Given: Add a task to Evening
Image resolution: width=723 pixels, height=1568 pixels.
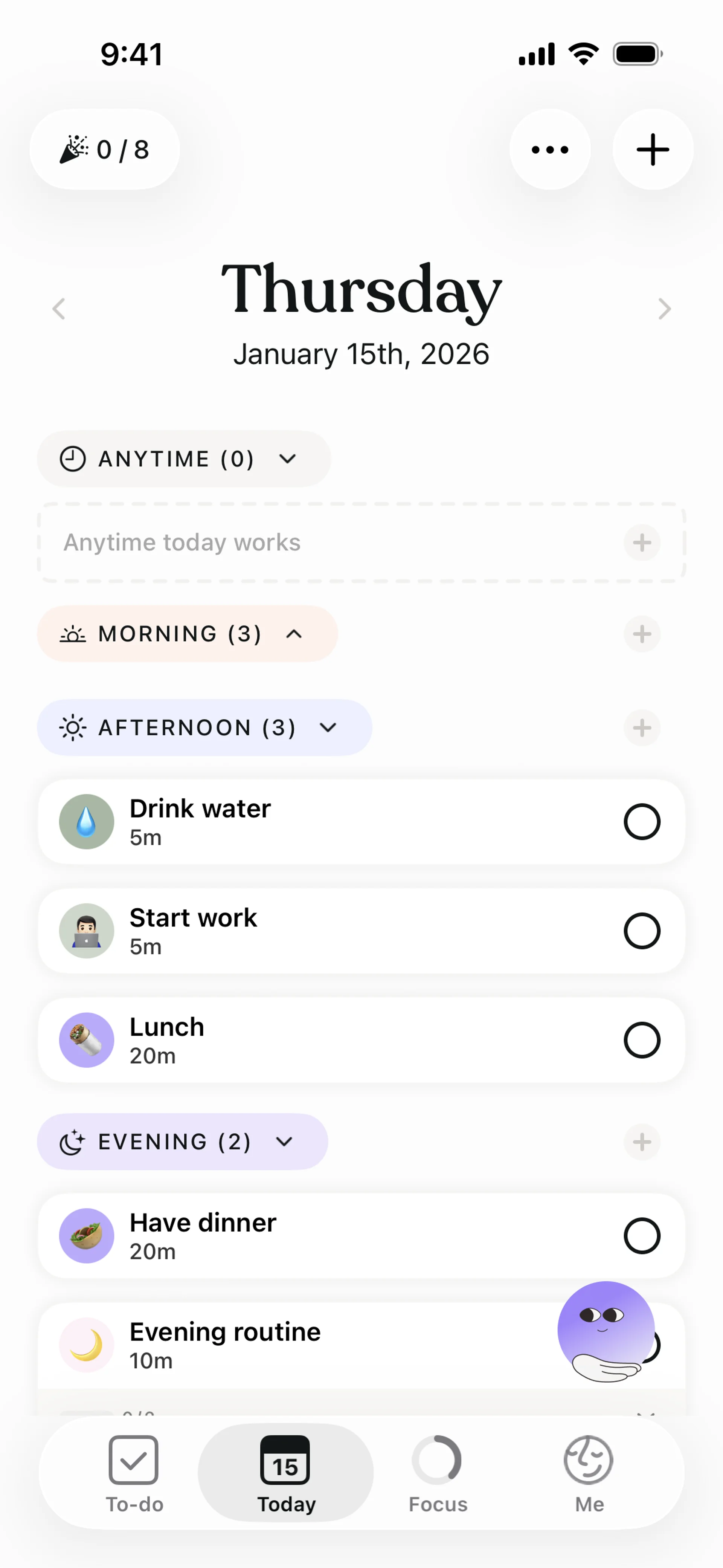Looking at the screenshot, I should pos(641,1141).
